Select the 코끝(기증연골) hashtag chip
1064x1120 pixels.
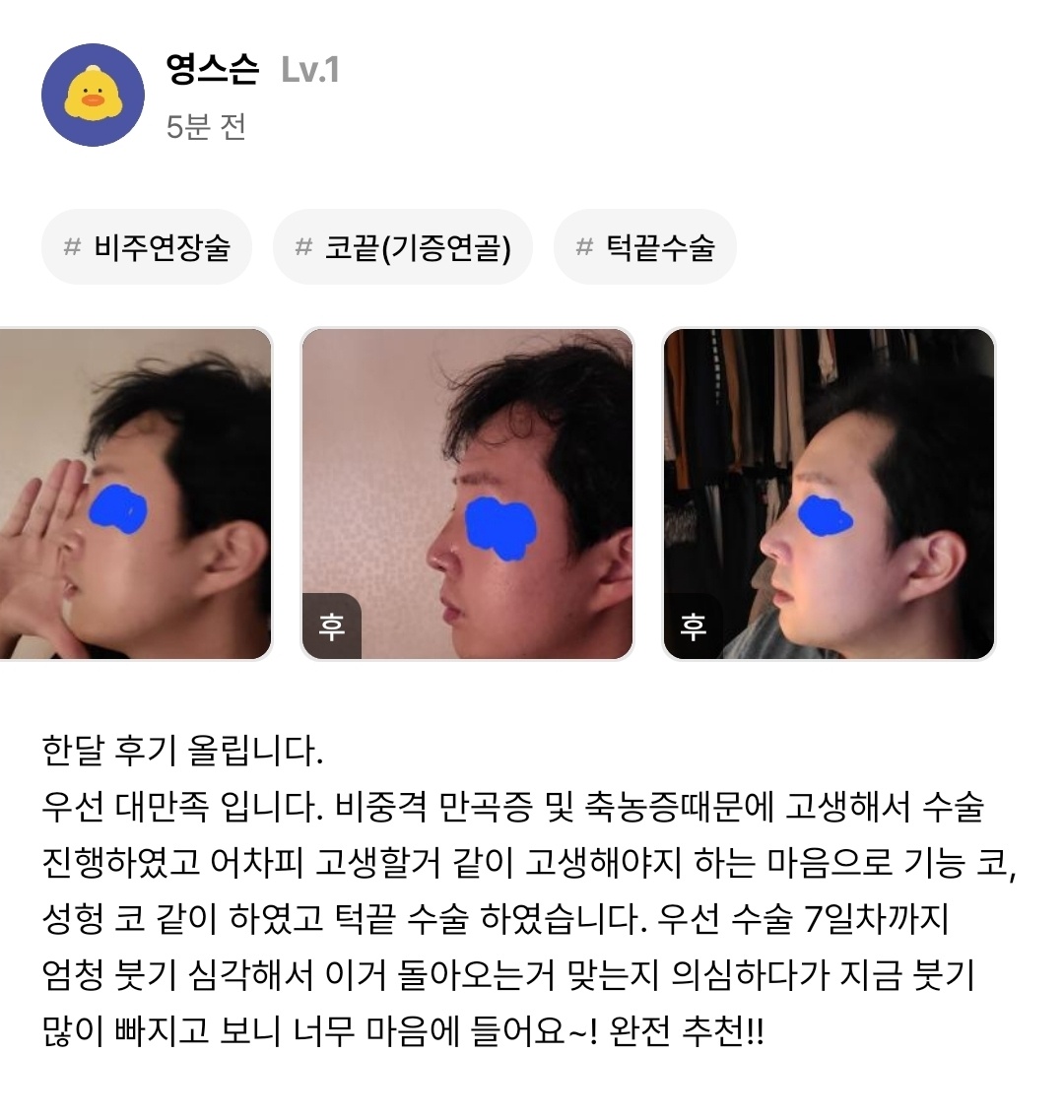402,247
